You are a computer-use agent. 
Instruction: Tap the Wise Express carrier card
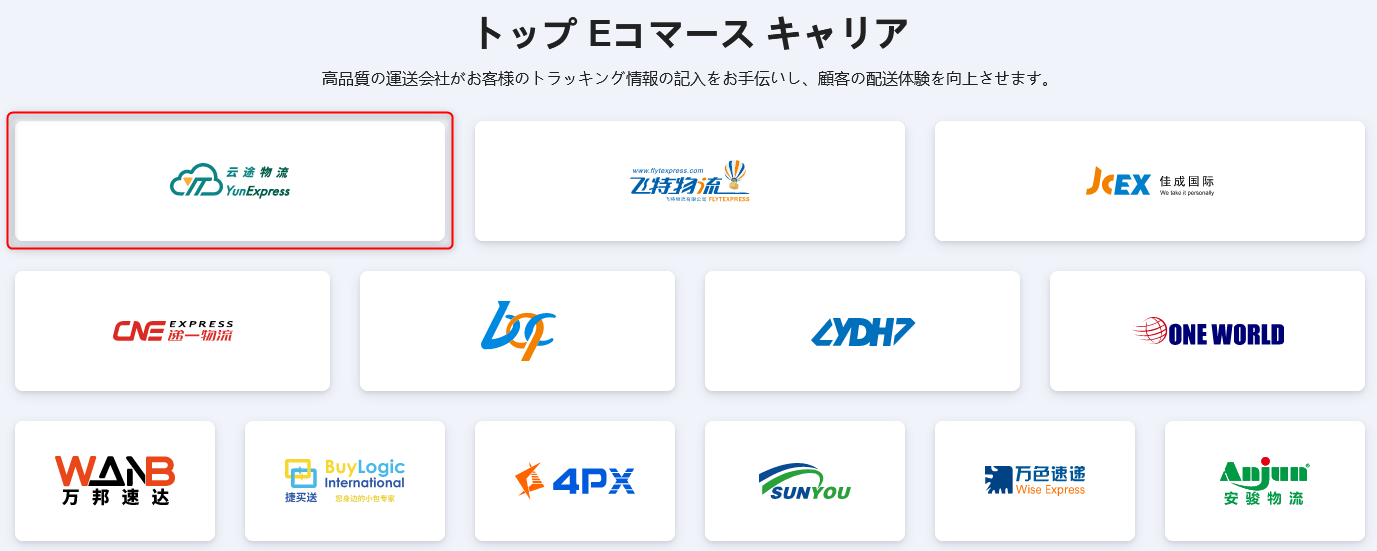[1035, 481]
